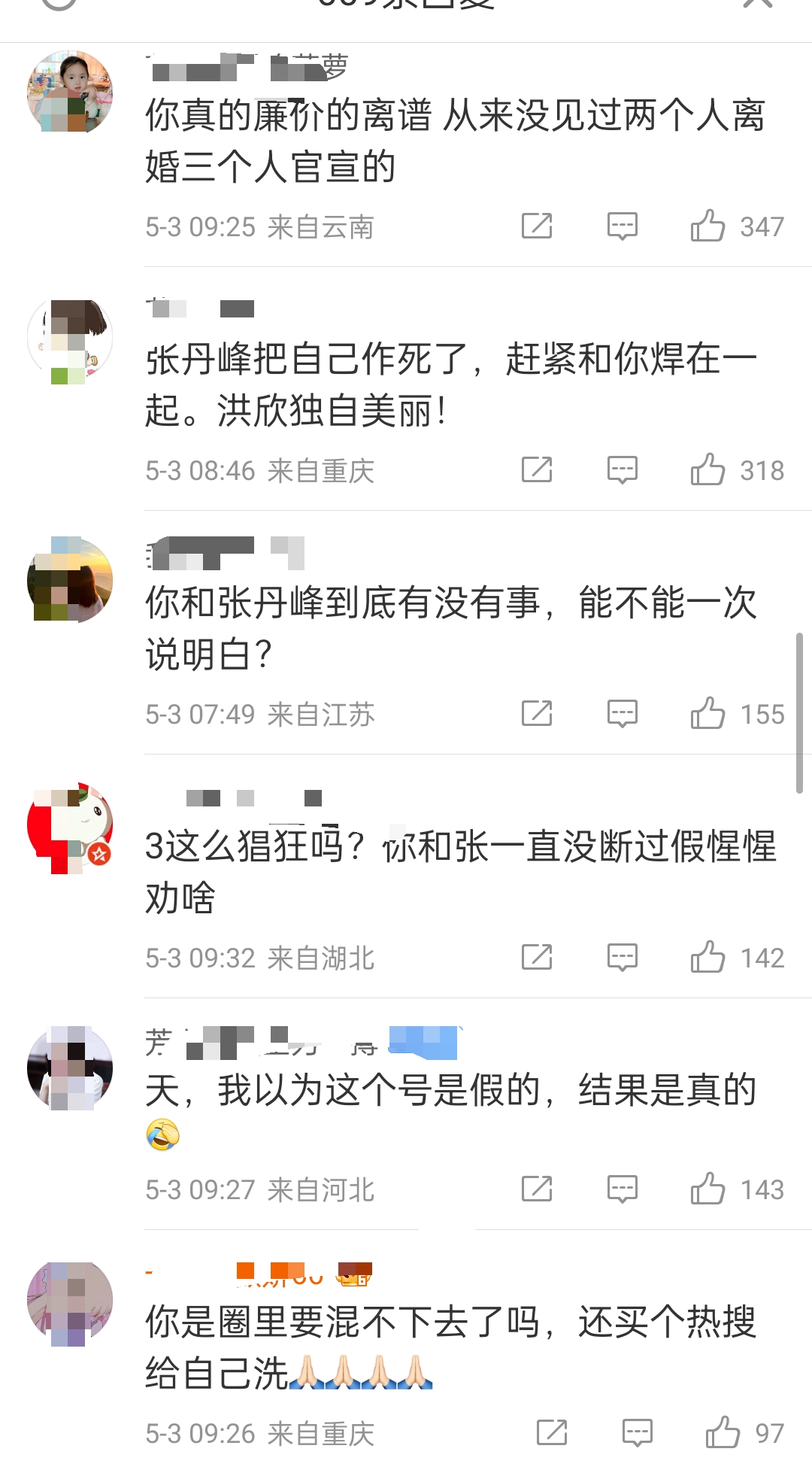Like the comment with 318 likes
Screen dimensions: 812x1476
pyautogui.click(x=707, y=470)
